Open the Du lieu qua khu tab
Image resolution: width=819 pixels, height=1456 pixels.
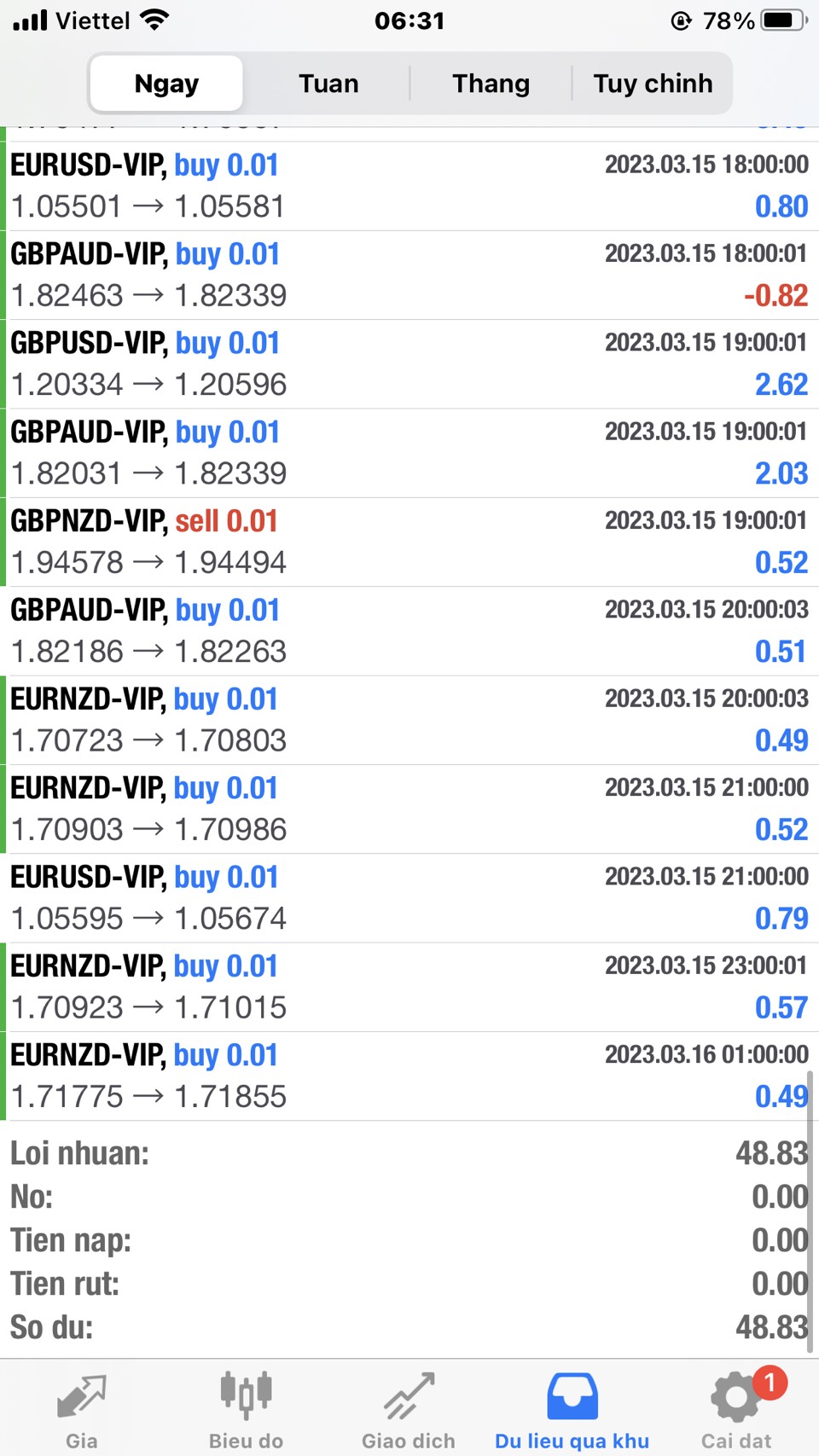pyautogui.click(x=572, y=1409)
